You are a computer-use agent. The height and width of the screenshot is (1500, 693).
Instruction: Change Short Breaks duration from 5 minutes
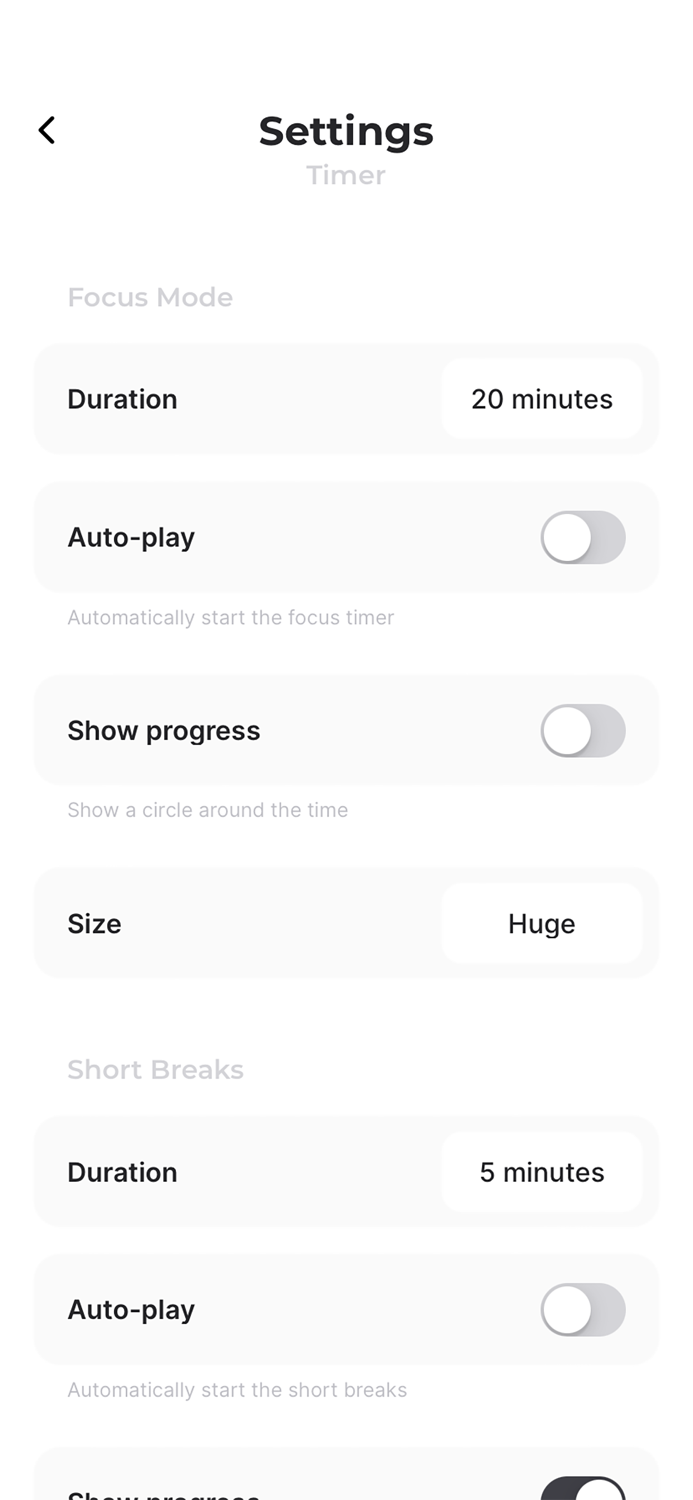point(541,1172)
